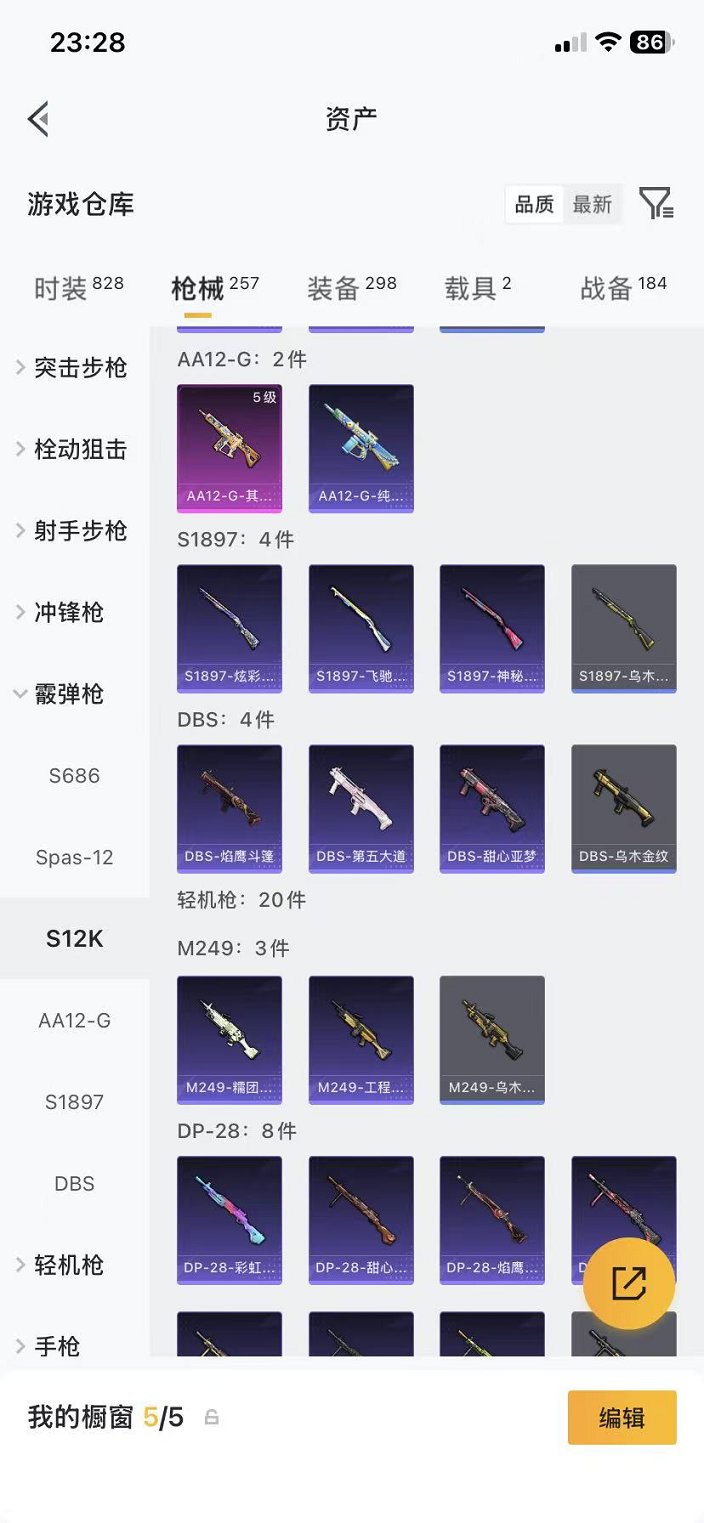704x1523 pixels.
Task: Edit my showcase with 编辑 button
Action: pyautogui.click(x=622, y=1418)
